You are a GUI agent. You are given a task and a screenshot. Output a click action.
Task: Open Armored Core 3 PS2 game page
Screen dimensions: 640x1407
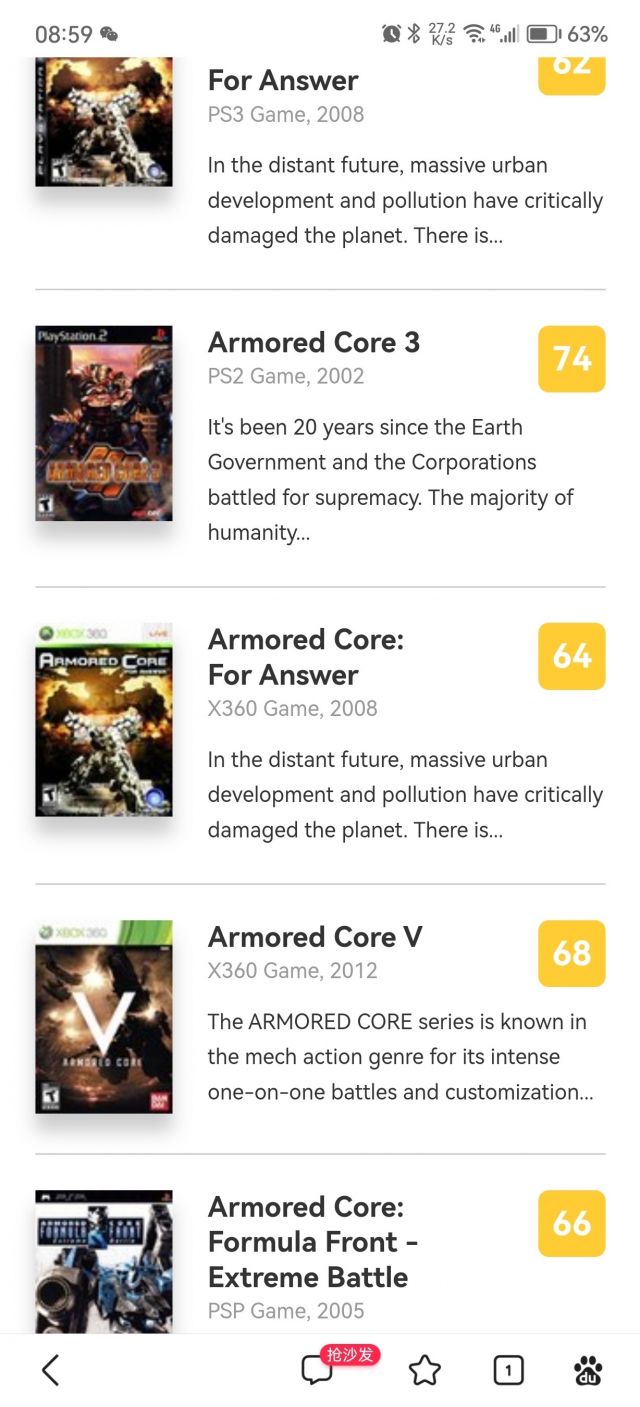313,343
